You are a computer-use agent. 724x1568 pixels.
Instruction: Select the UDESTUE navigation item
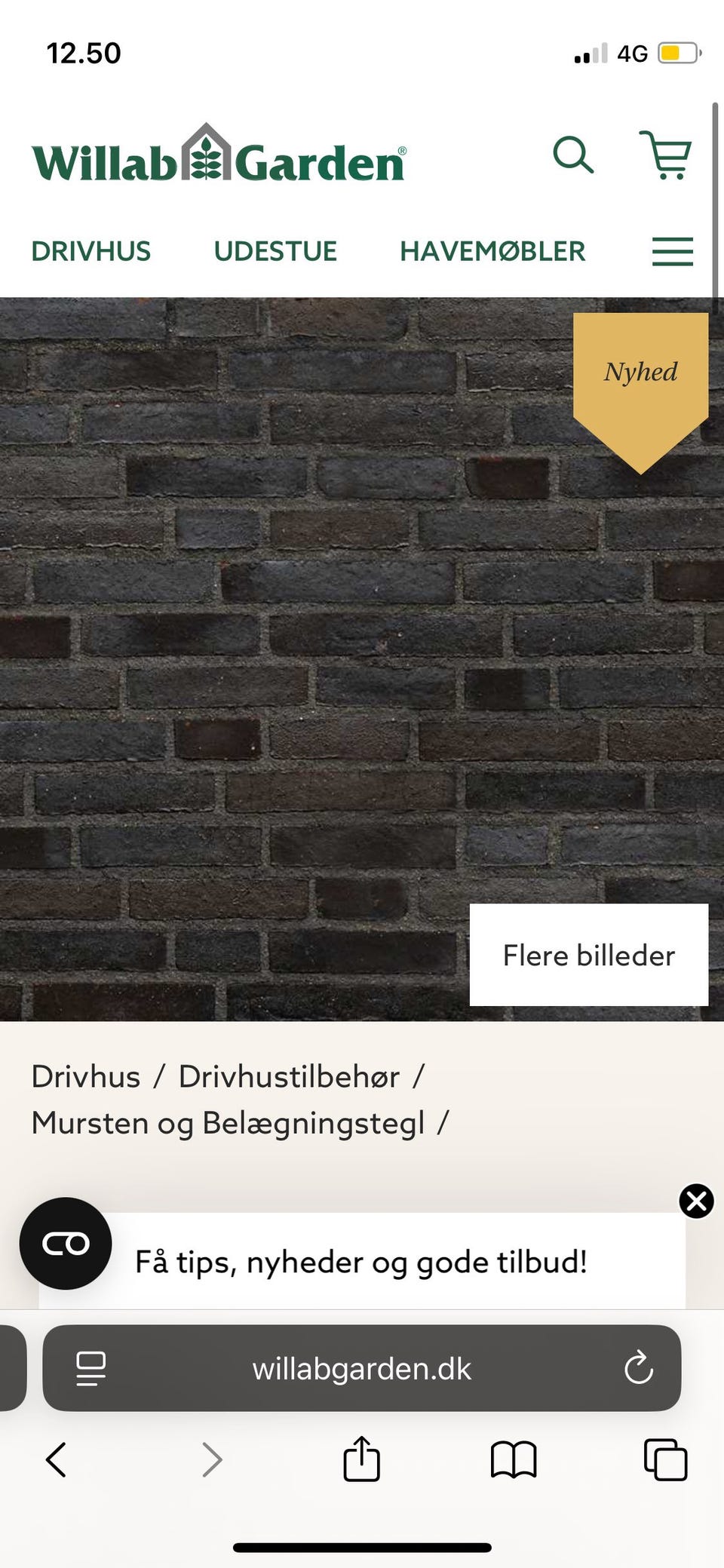tap(275, 251)
